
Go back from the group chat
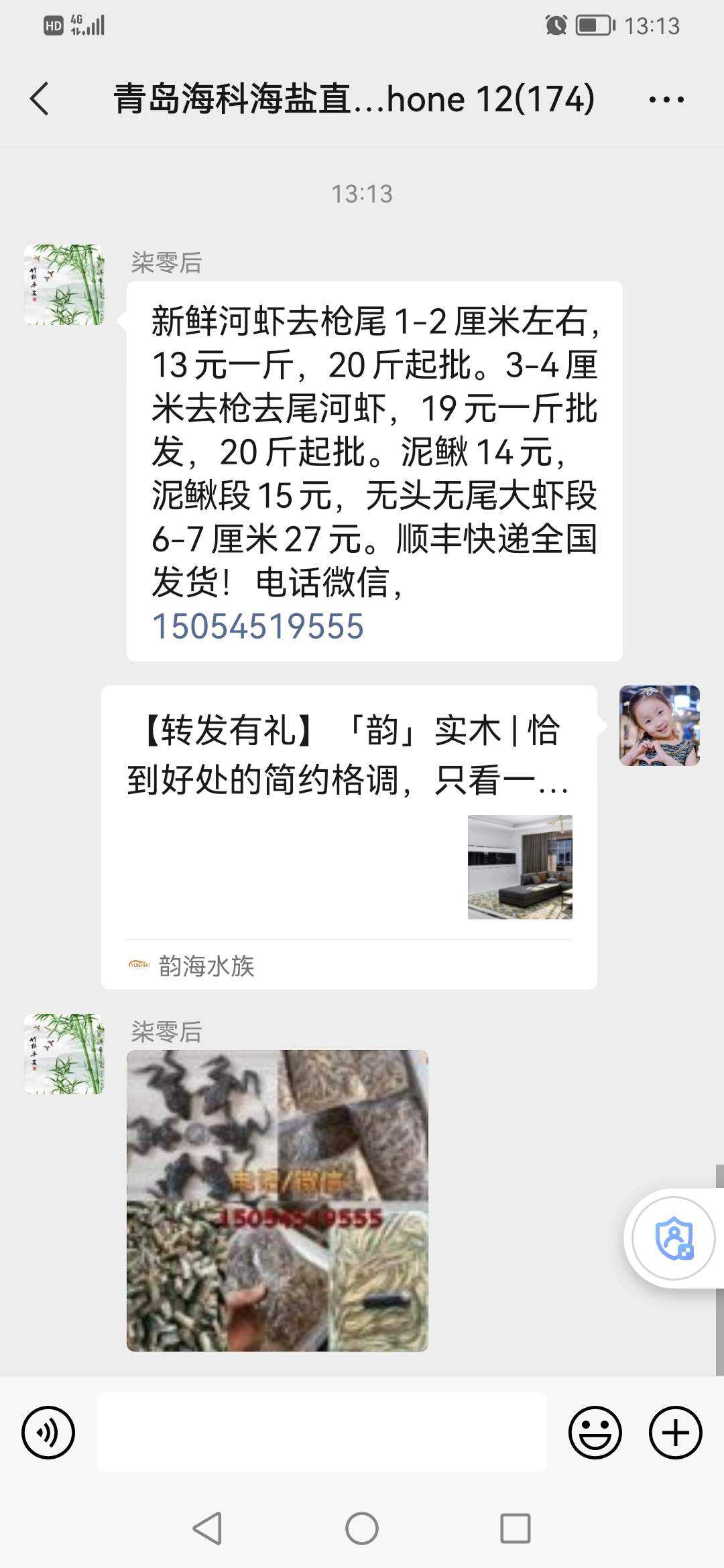[x=40, y=99]
